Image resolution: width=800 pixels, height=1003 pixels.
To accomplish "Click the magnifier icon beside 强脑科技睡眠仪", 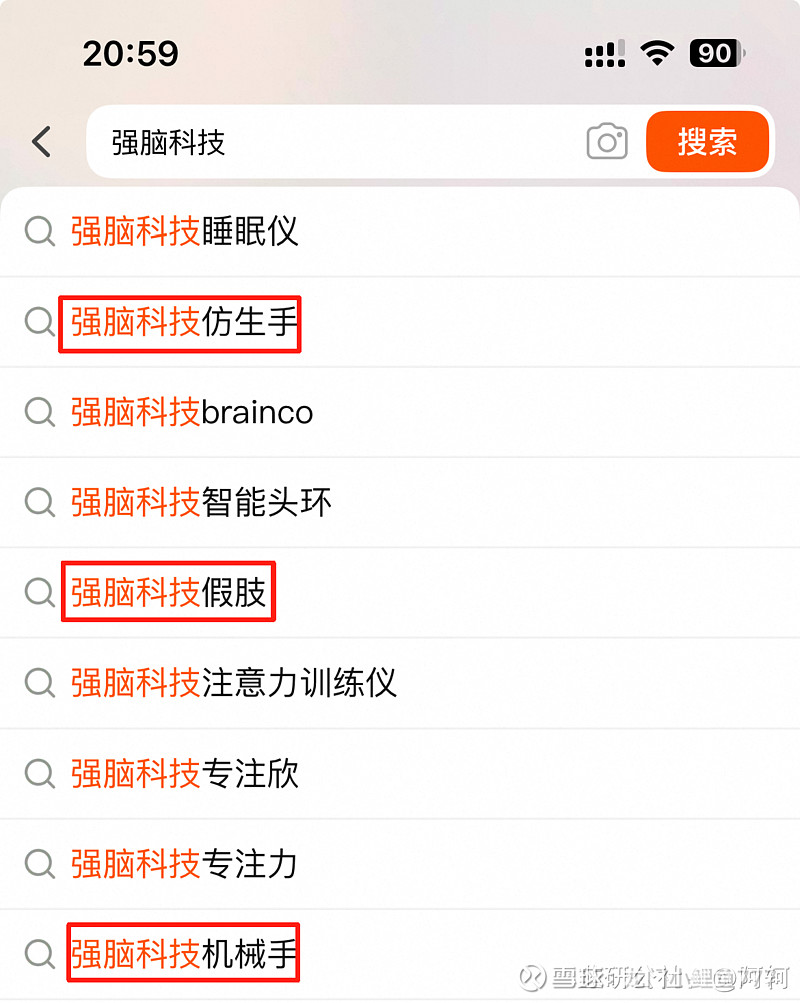I will (x=40, y=232).
